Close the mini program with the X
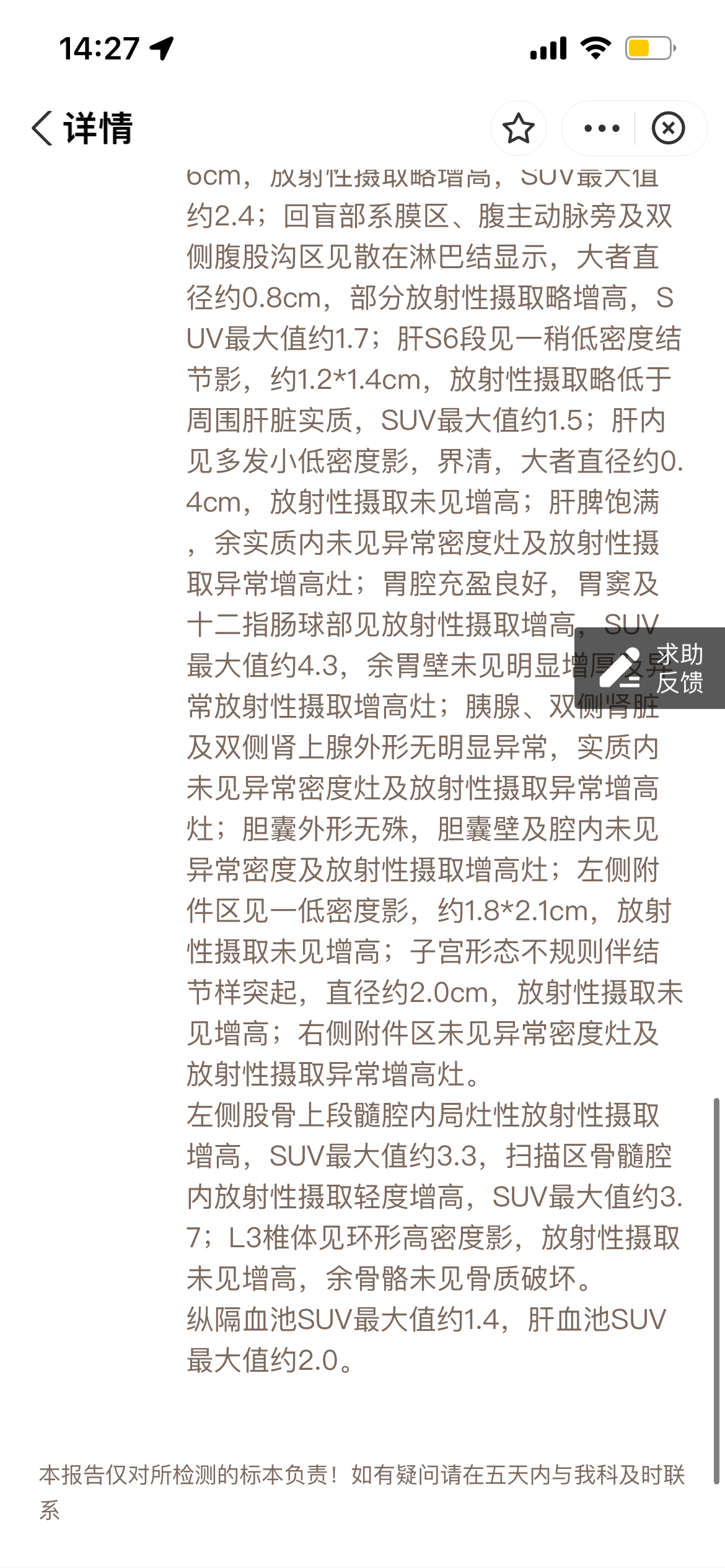The width and height of the screenshot is (725, 1568). point(669,128)
